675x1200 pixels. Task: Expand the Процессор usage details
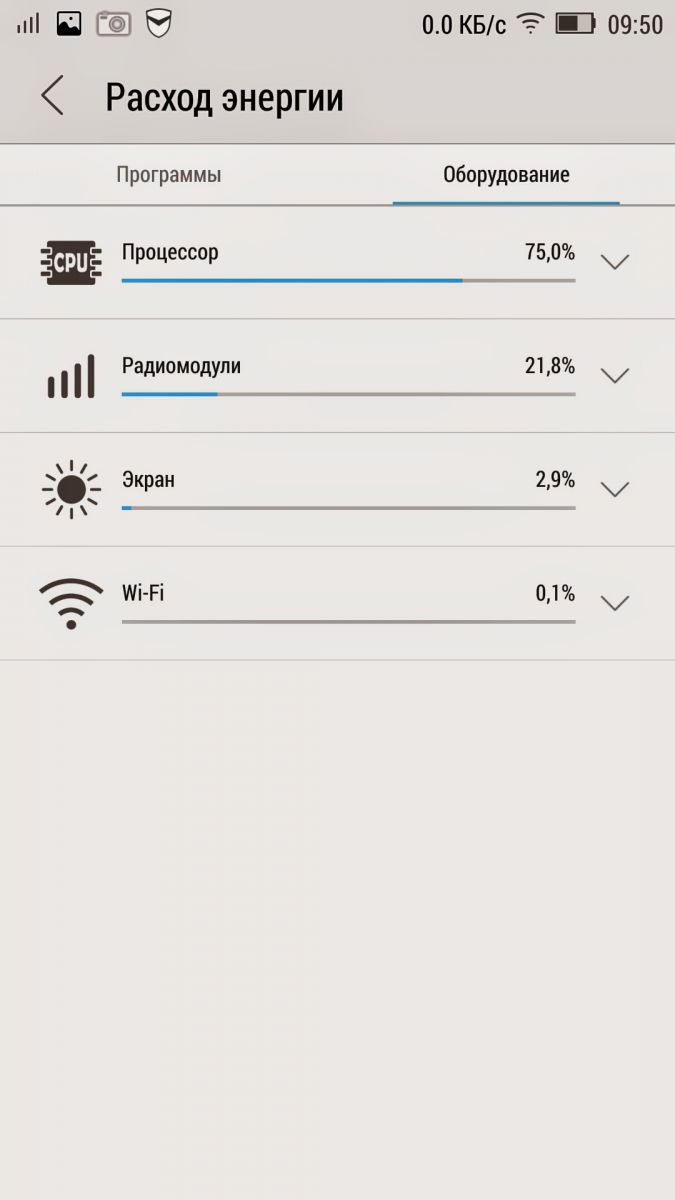[614, 262]
